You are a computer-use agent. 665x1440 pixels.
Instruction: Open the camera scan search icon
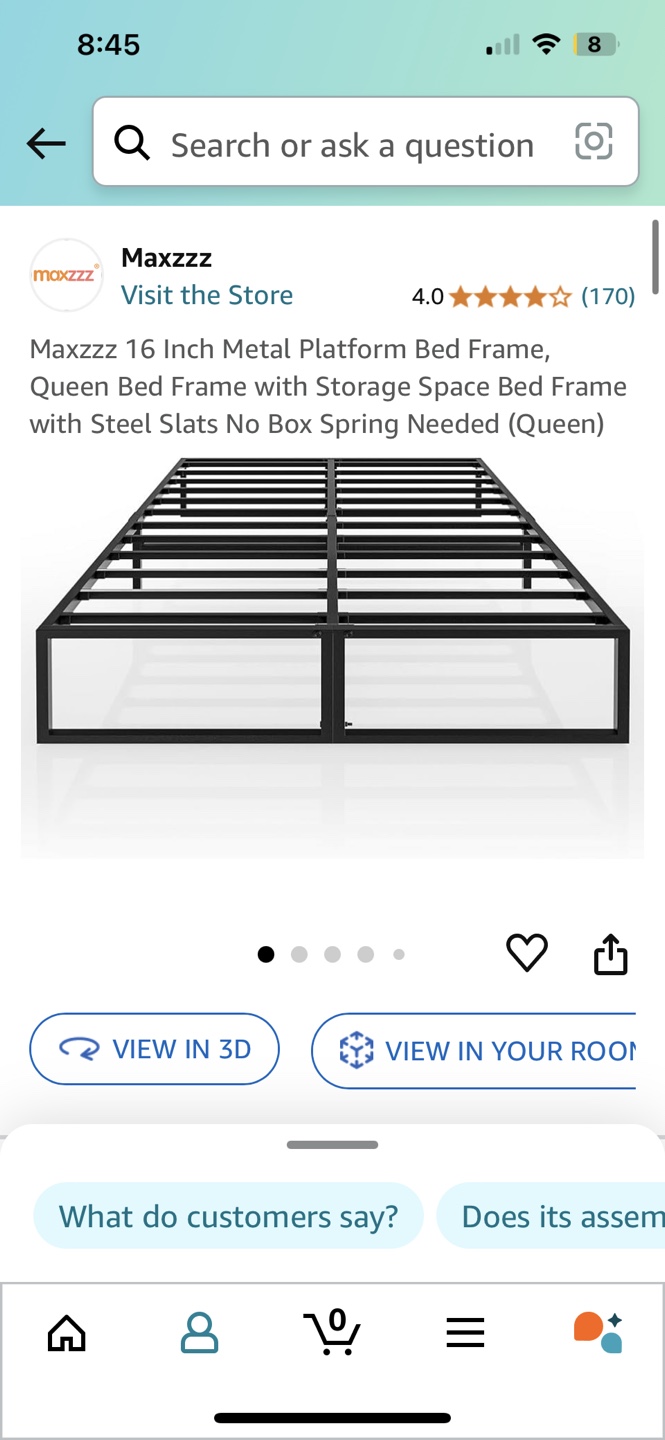593,142
